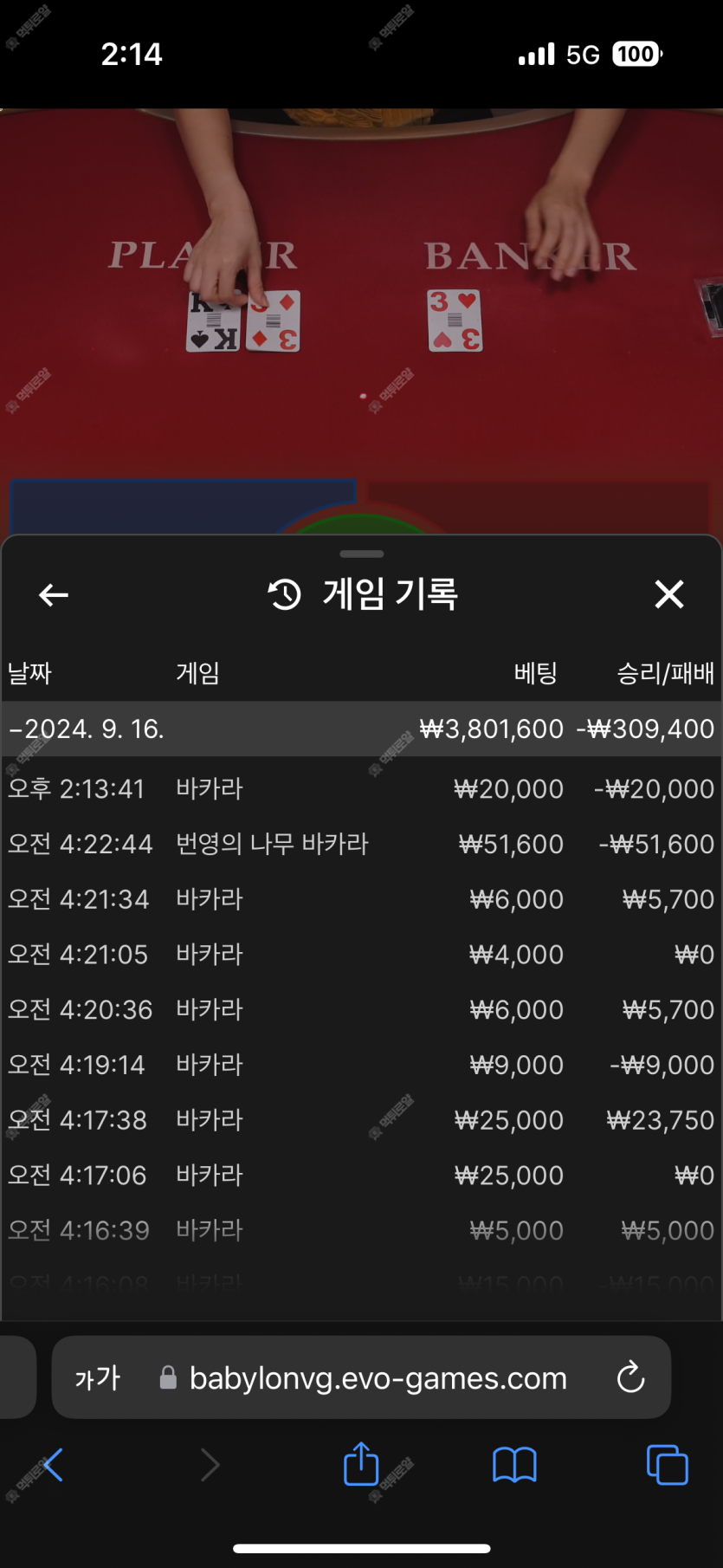Screen dimensions: 723x1568
Task: Open the 오전 4:21:05 바카라 record
Action: [x=361, y=955]
